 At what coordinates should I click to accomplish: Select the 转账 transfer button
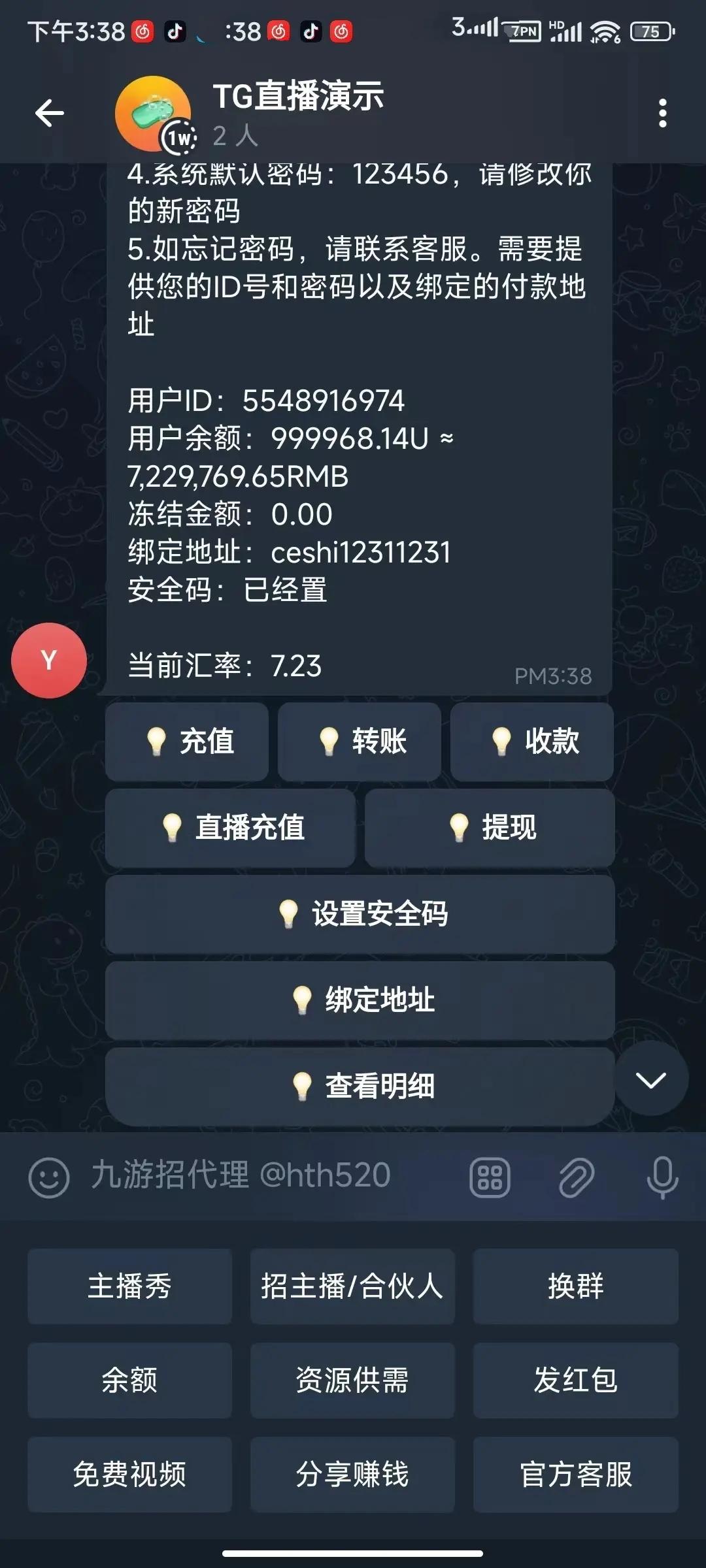click(360, 742)
